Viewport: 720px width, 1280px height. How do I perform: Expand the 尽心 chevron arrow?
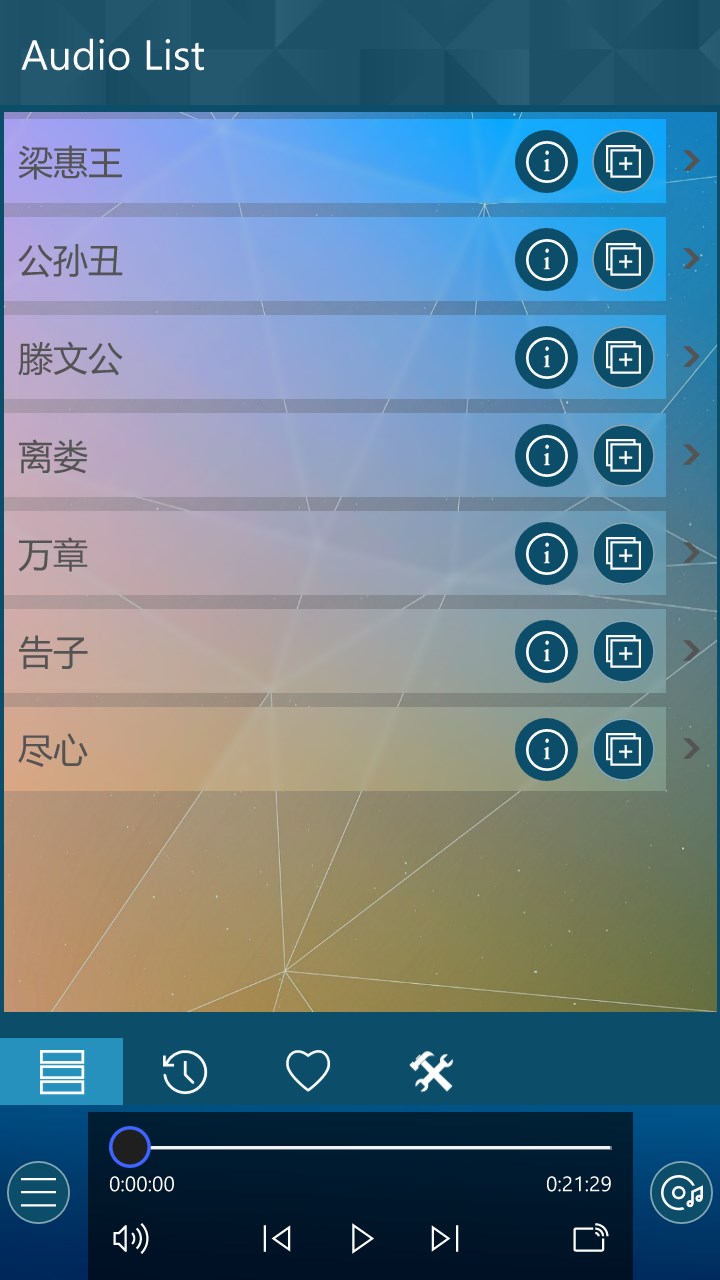coord(691,749)
